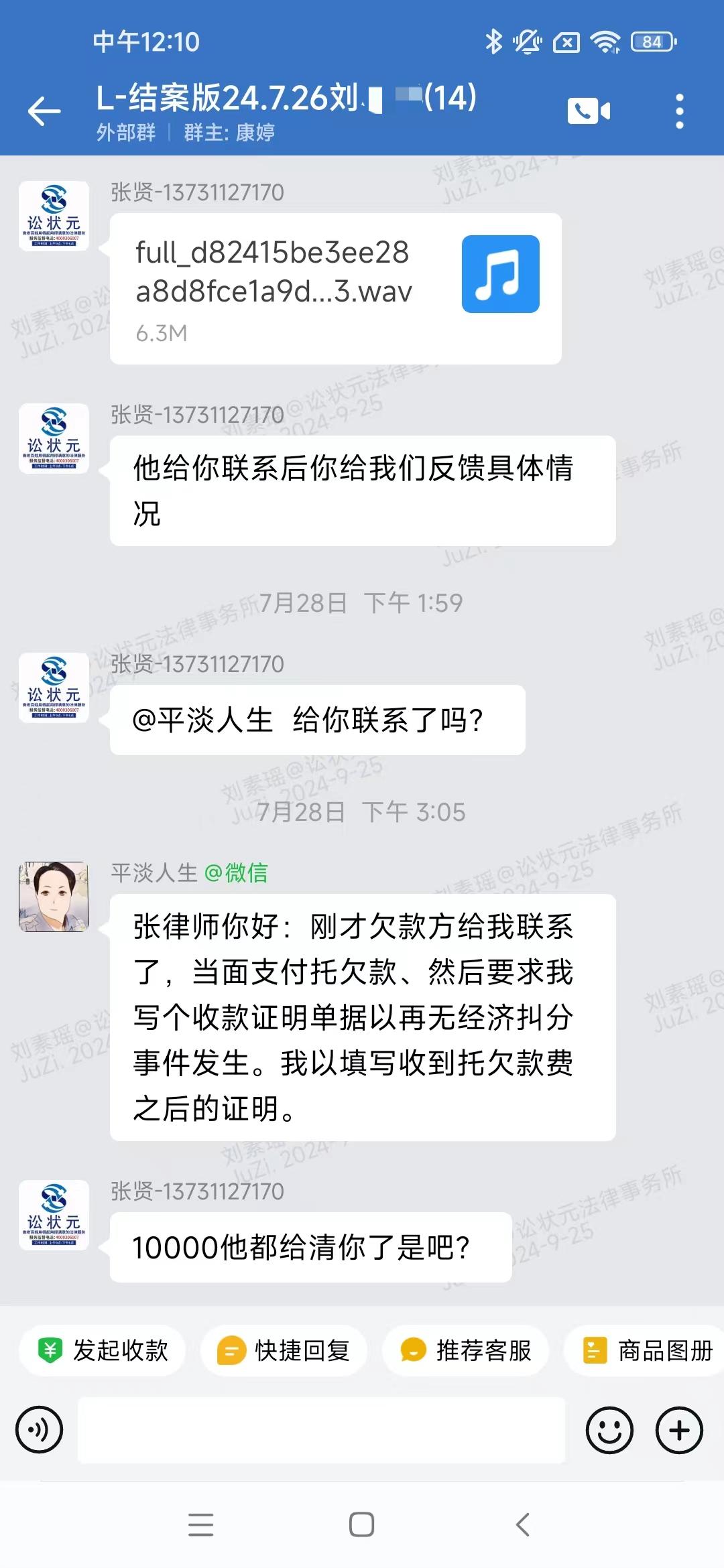
Task: Open recent apps from the navigation bar
Action: point(200,1524)
